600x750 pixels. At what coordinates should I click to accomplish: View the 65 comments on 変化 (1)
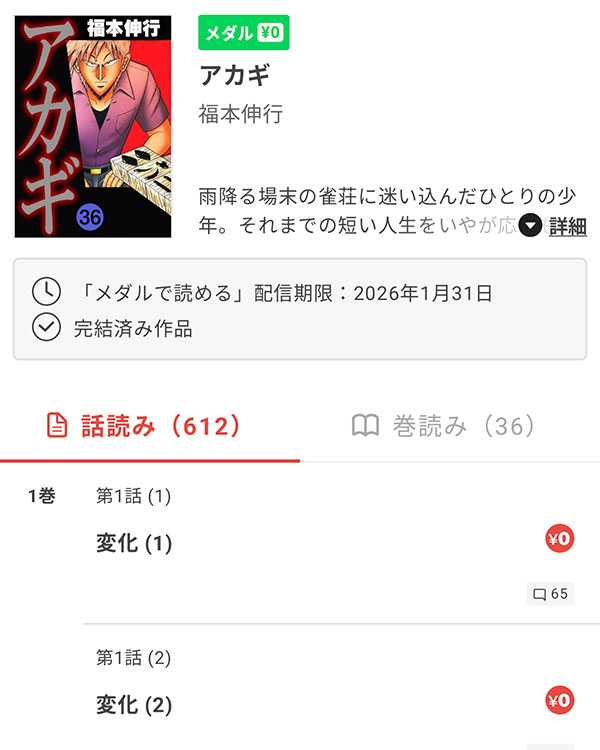pyautogui.click(x=550, y=594)
